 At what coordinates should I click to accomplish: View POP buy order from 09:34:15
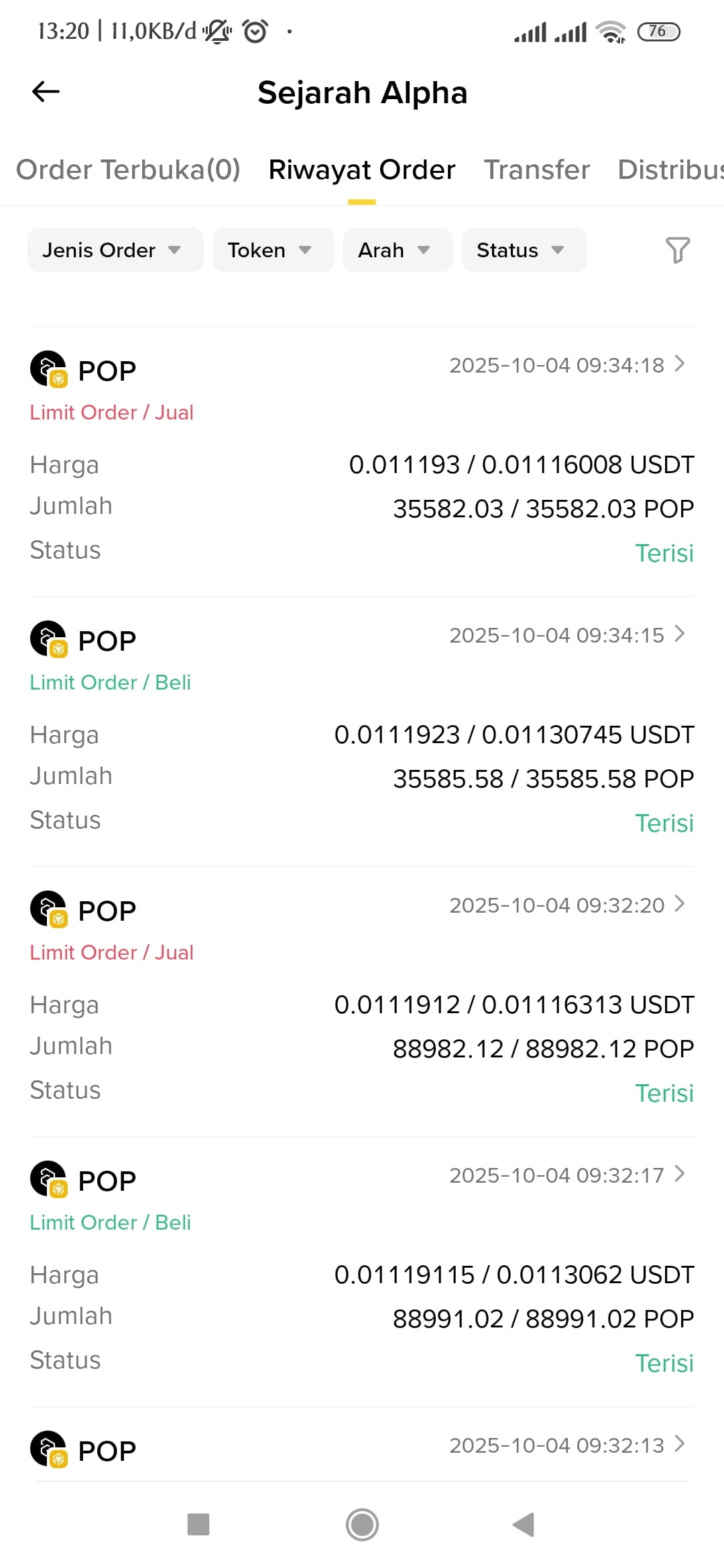pyautogui.click(x=362, y=732)
